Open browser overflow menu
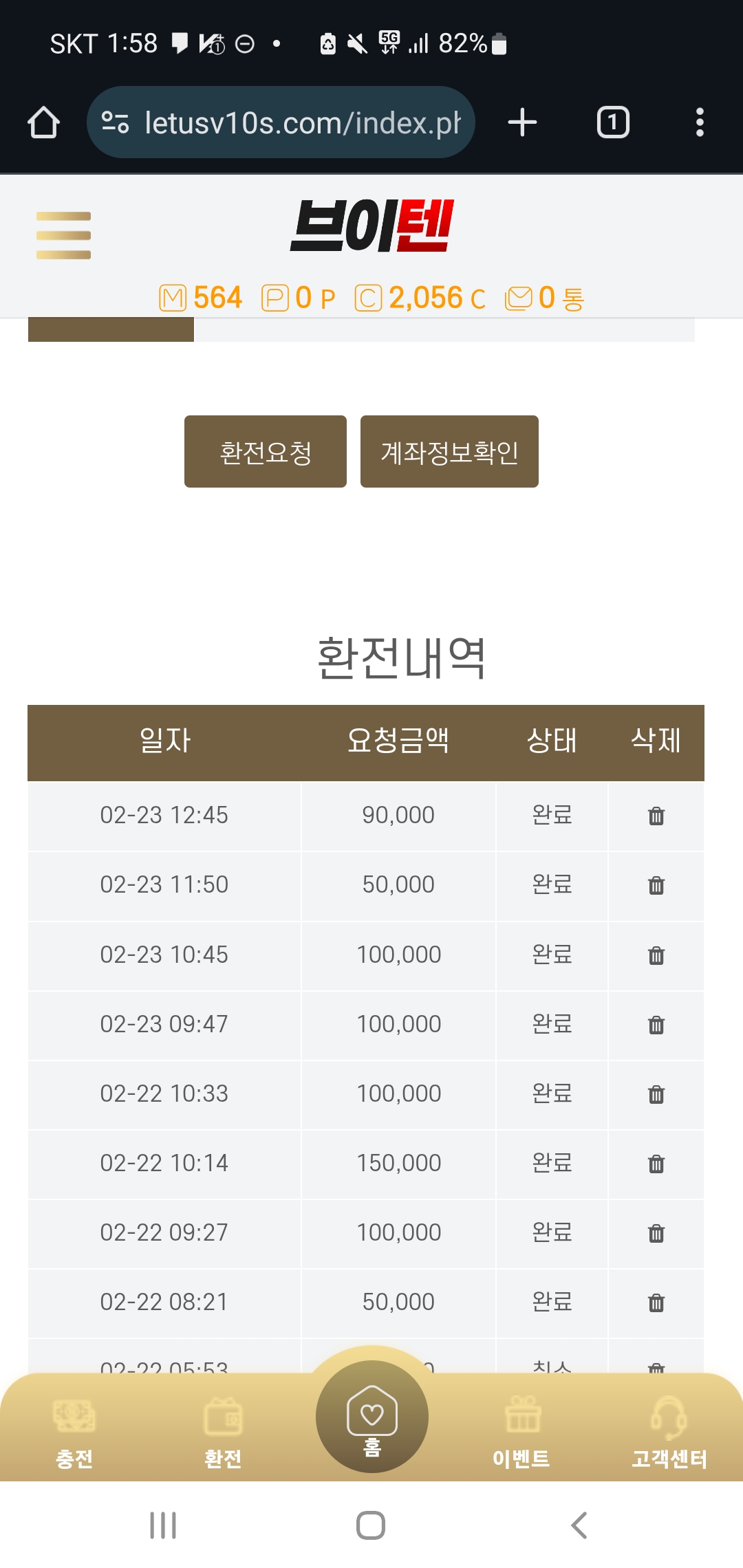 (700, 122)
